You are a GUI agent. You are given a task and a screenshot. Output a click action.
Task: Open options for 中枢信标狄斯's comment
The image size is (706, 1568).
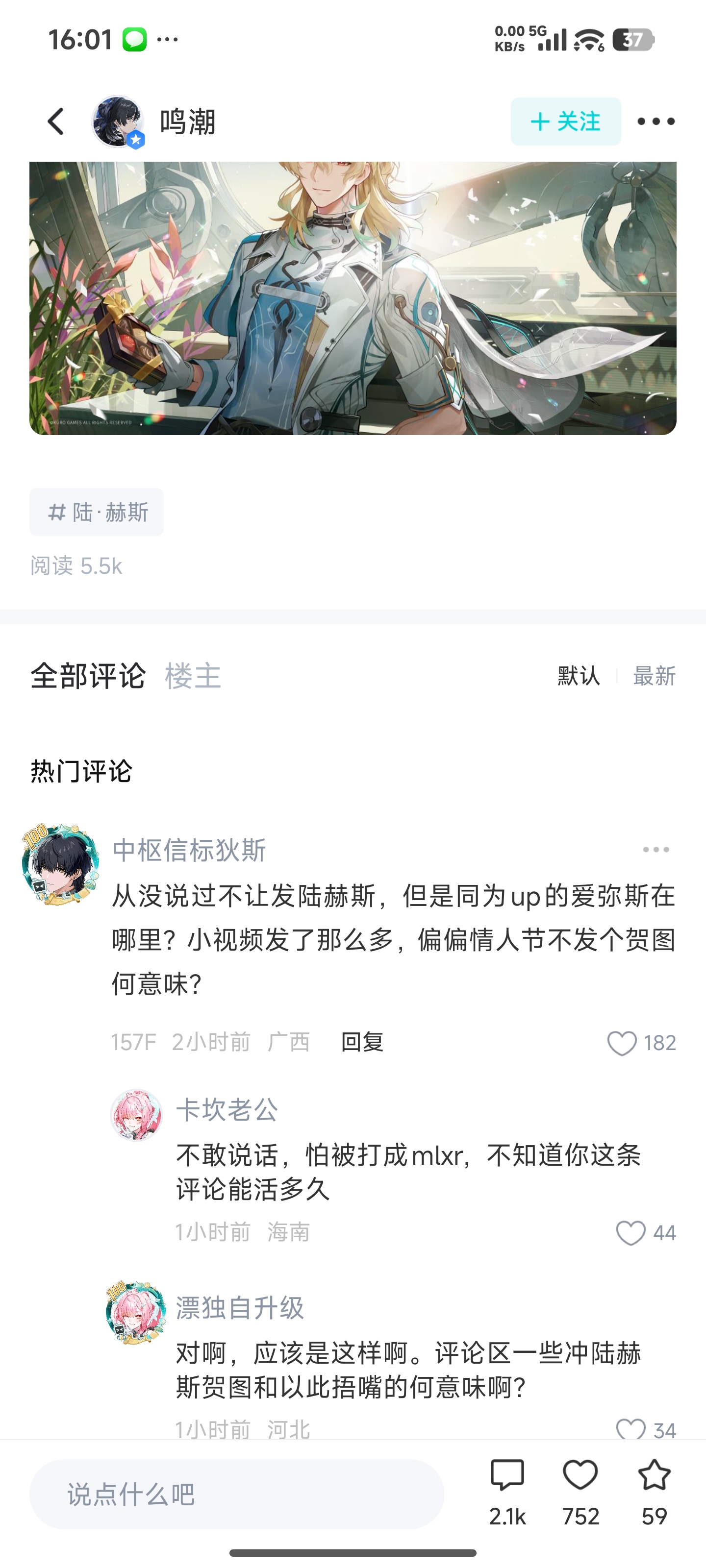656,849
